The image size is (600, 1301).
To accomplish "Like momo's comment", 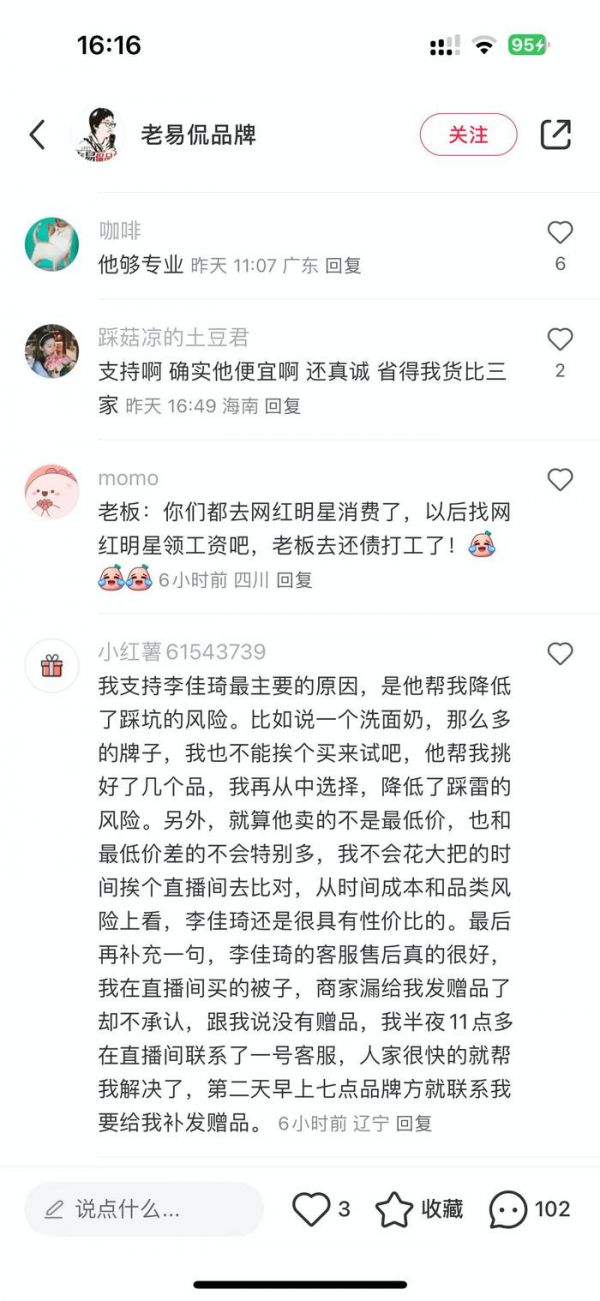I will [x=560, y=480].
